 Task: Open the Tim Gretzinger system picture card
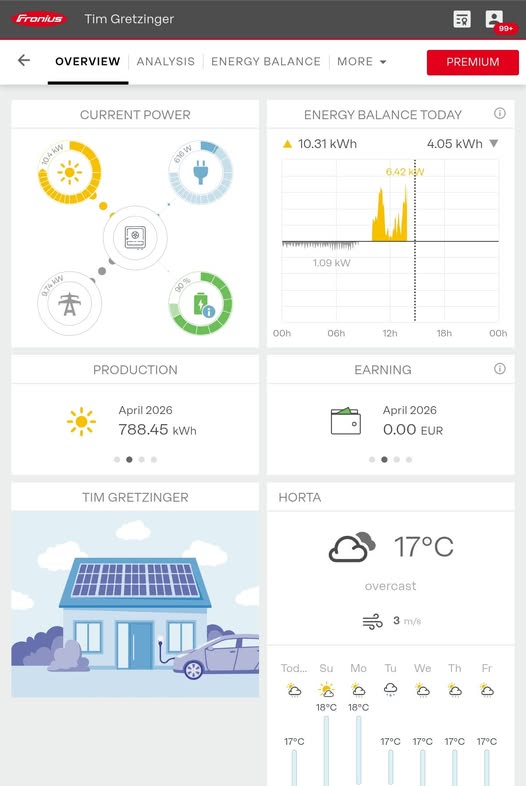[x=135, y=604]
